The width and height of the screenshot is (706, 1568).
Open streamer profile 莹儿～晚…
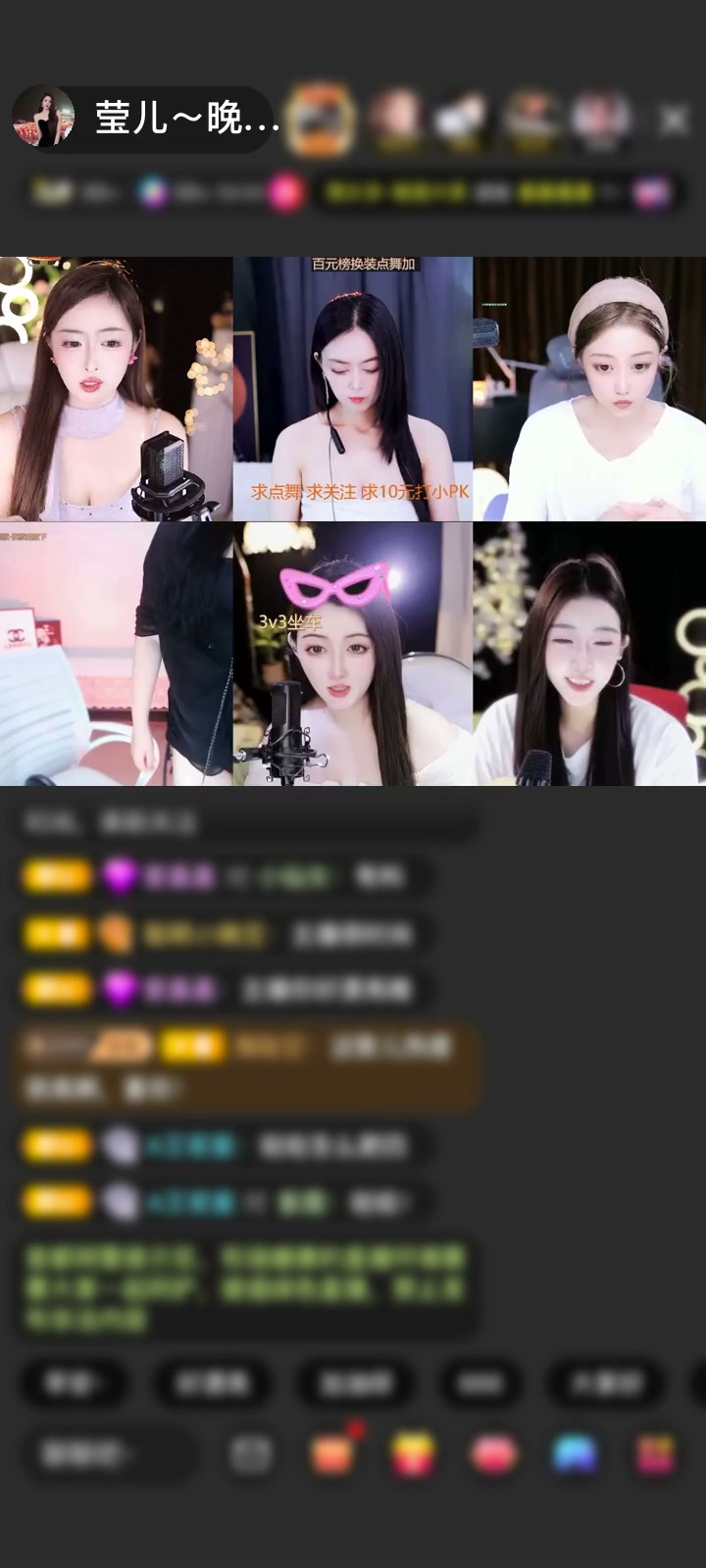[142, 119]
